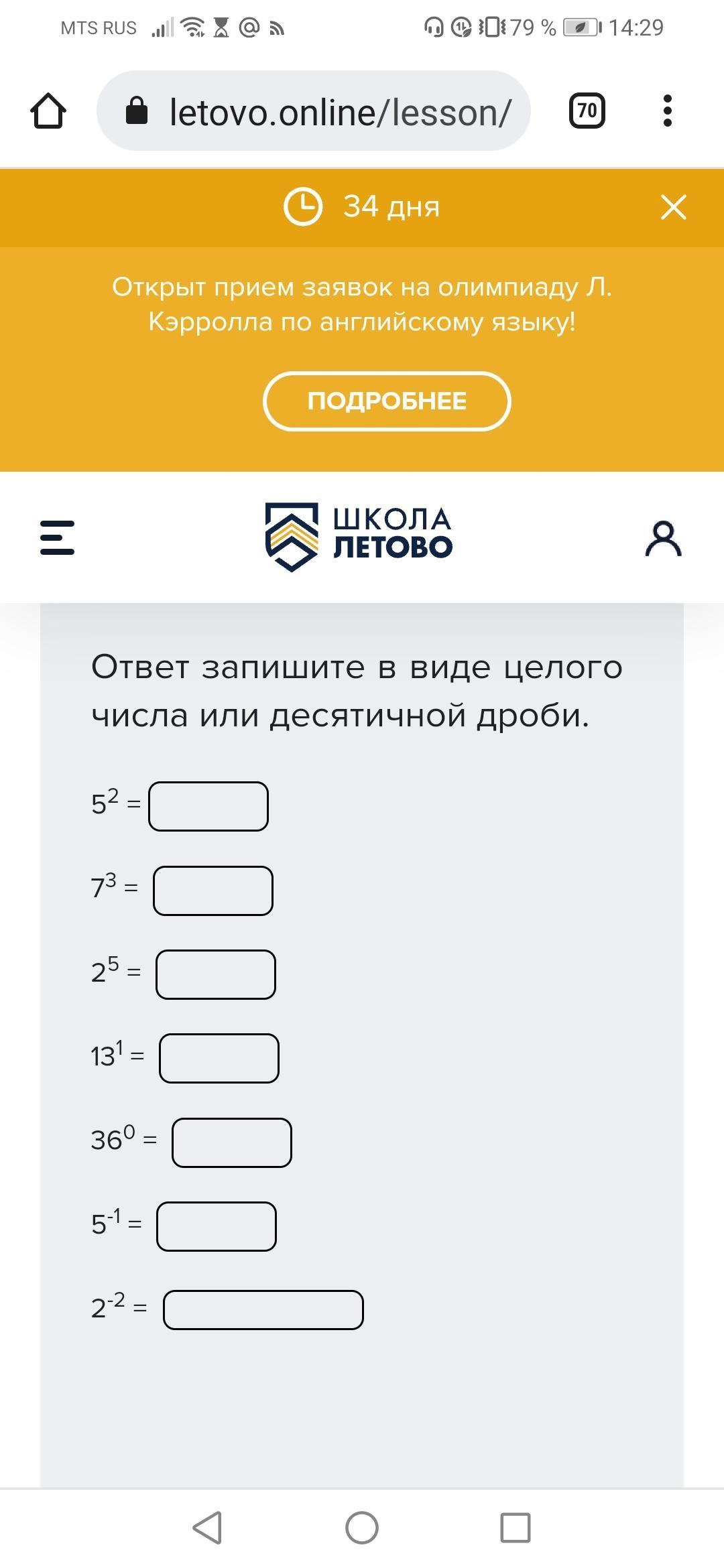Tap the ПОДРОБНЕЕ button

tap(387, 401)
